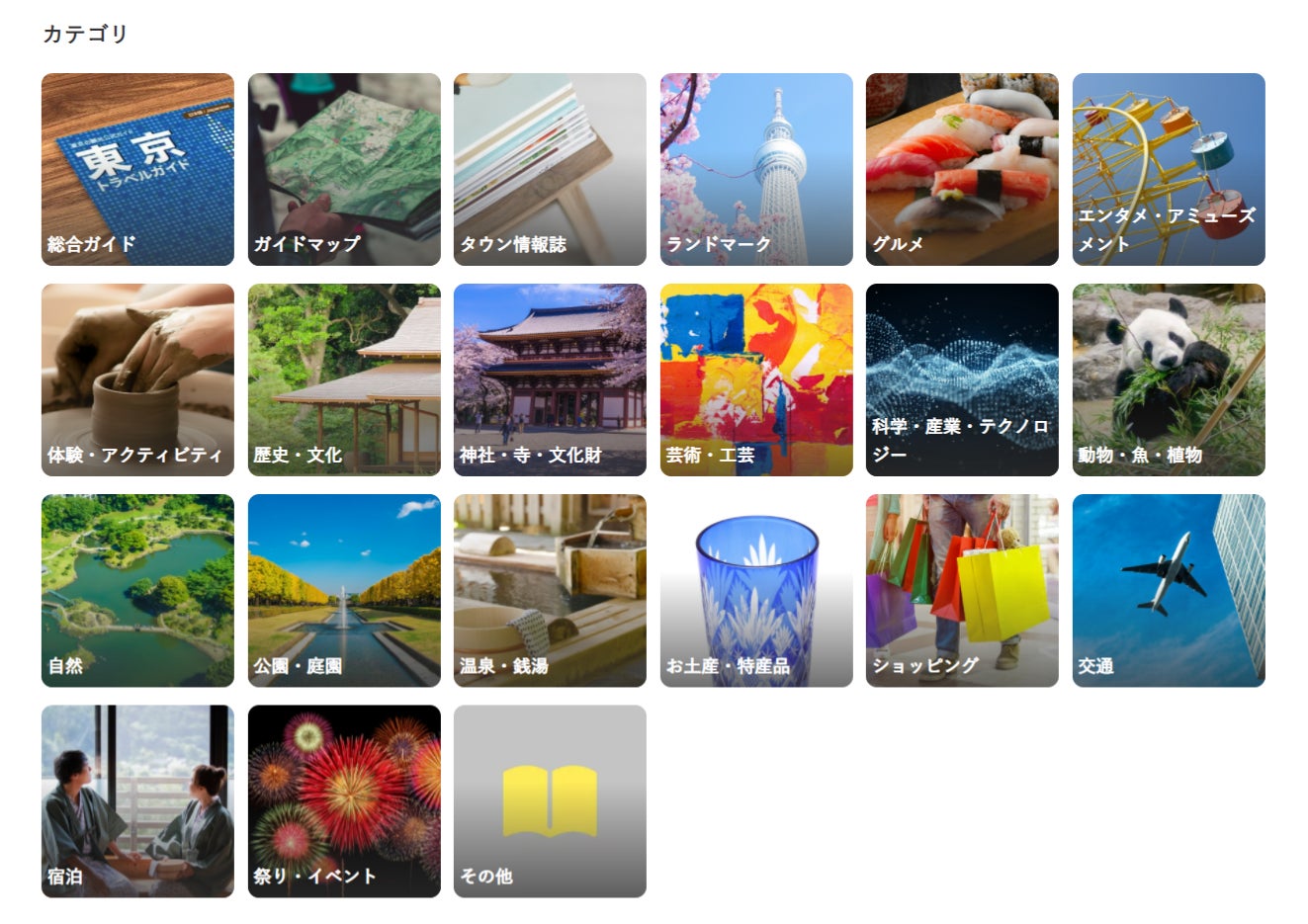Choose the 交通 category
Screen dimensions: 1308x924
pyautogui.click(x=1169, y=590)
